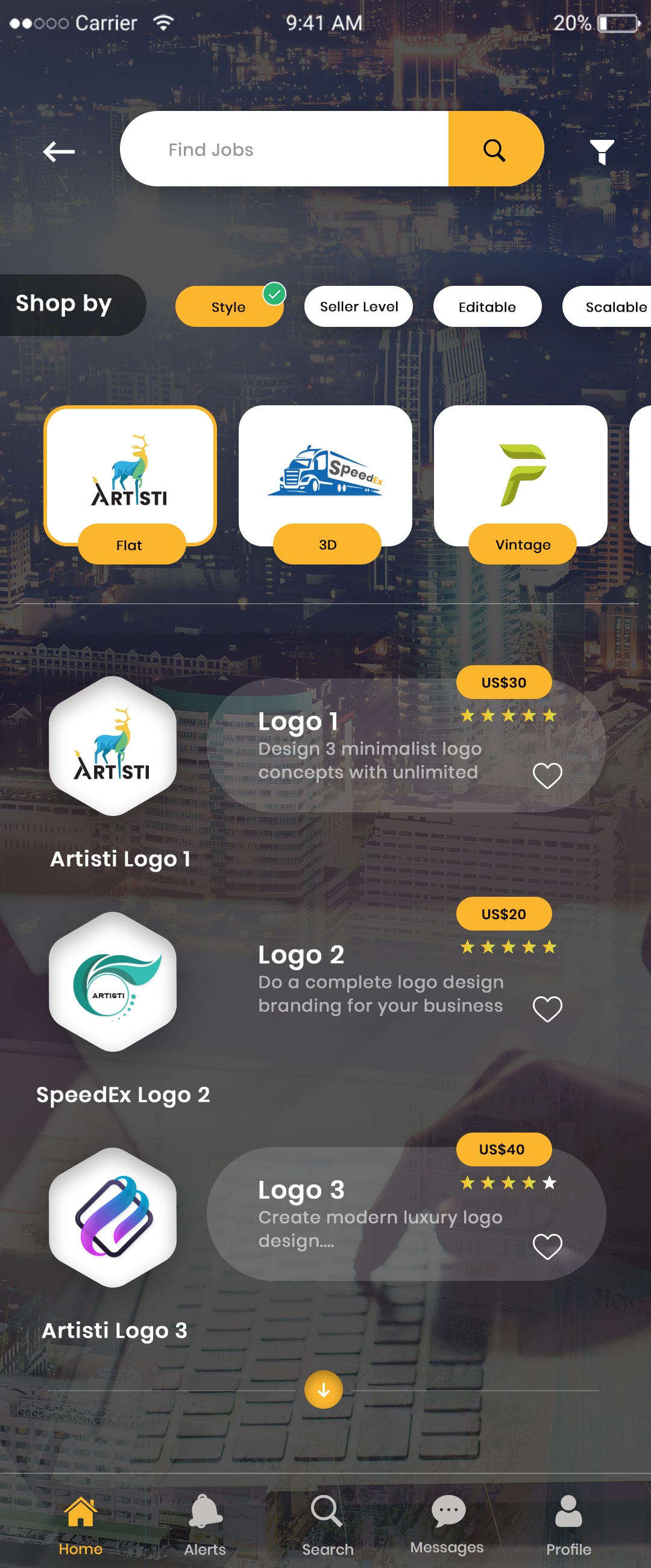
Task: Toggle the heart on Logo 2
Action: coord(547,1006)
